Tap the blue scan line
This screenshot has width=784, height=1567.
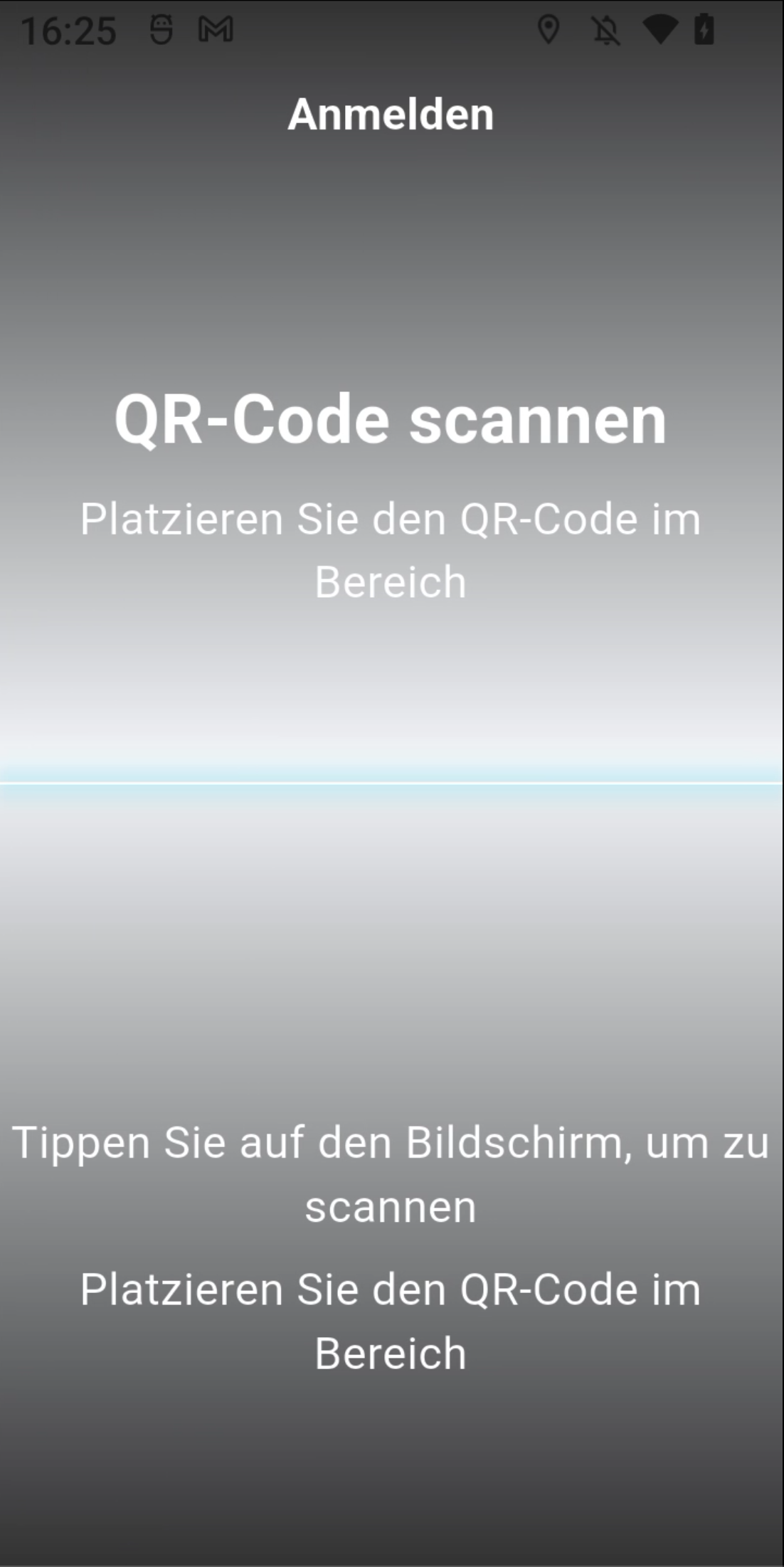pos(392,781)
